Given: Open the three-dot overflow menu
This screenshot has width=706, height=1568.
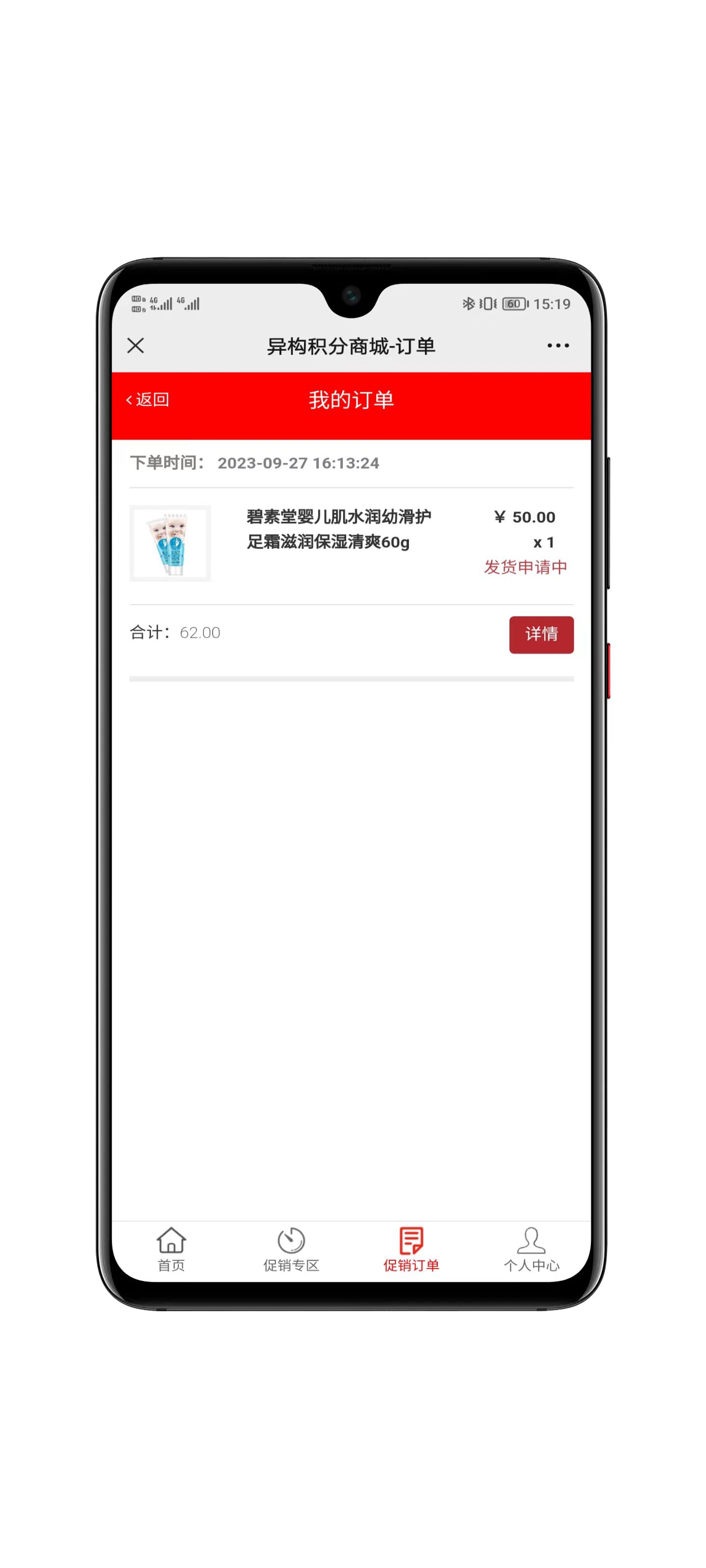Looking at the screenshot, I should (x=557, y=346).
